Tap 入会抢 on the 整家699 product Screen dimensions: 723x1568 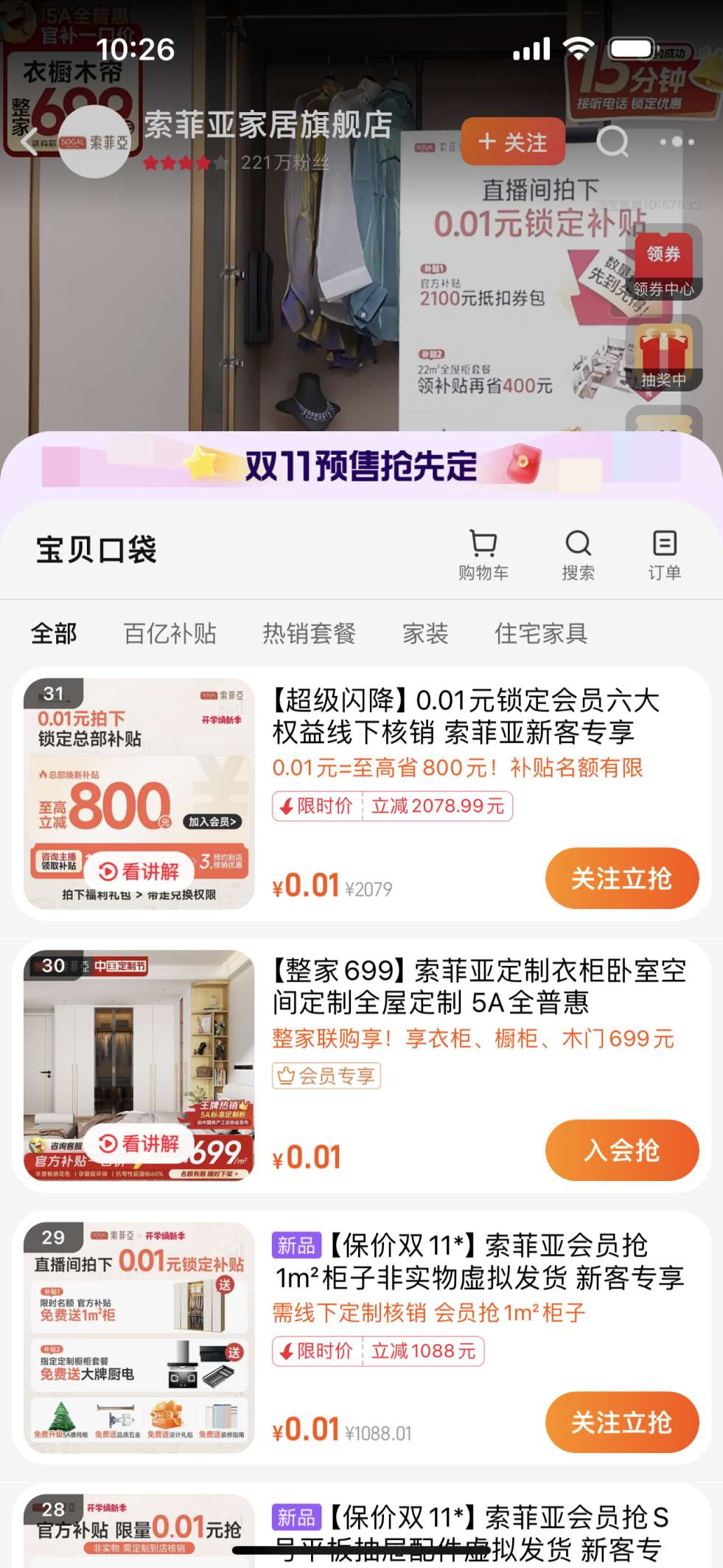(x=621, y=1150)
